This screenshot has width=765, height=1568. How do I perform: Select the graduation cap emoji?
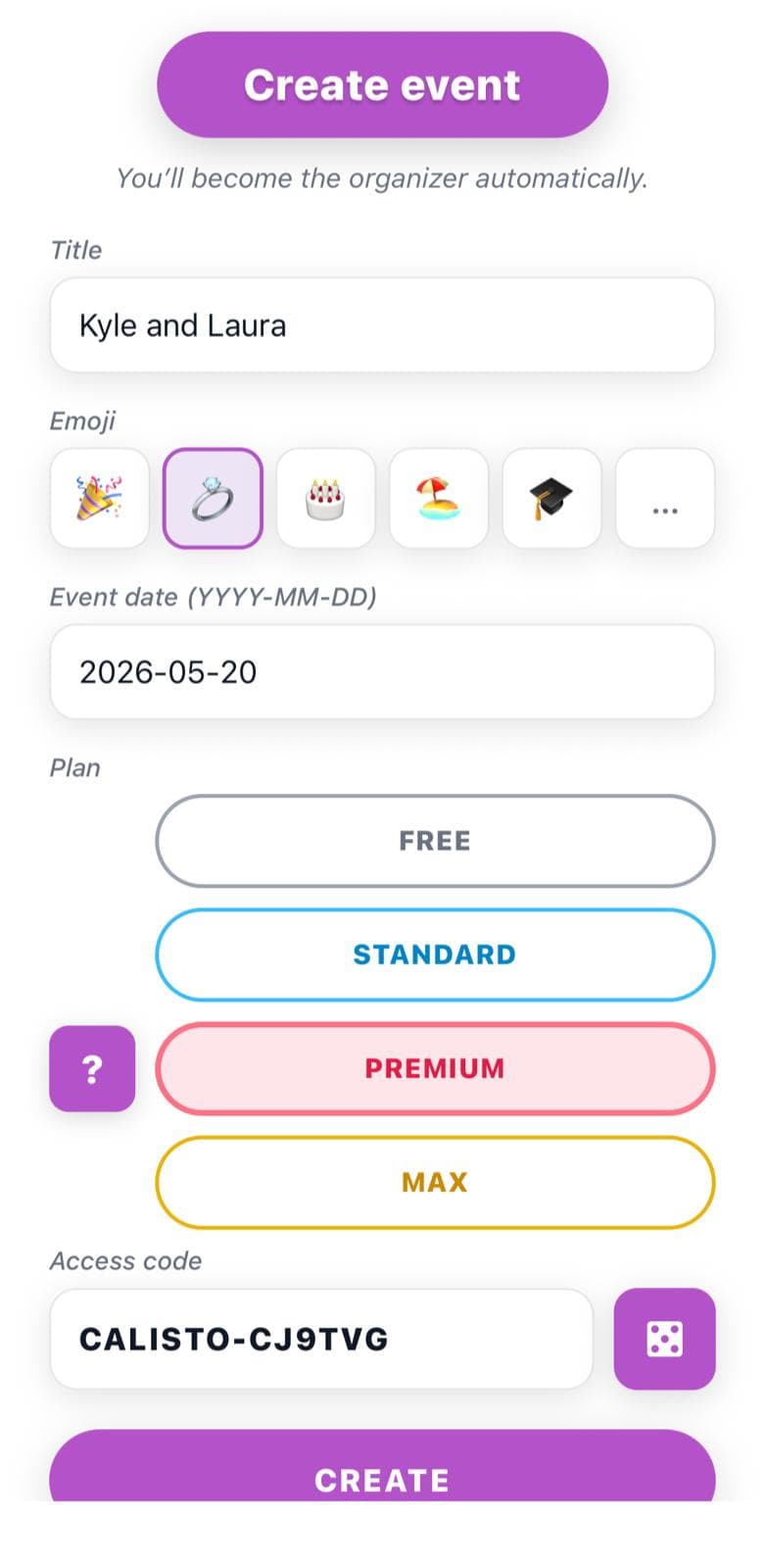click(551, 499)
